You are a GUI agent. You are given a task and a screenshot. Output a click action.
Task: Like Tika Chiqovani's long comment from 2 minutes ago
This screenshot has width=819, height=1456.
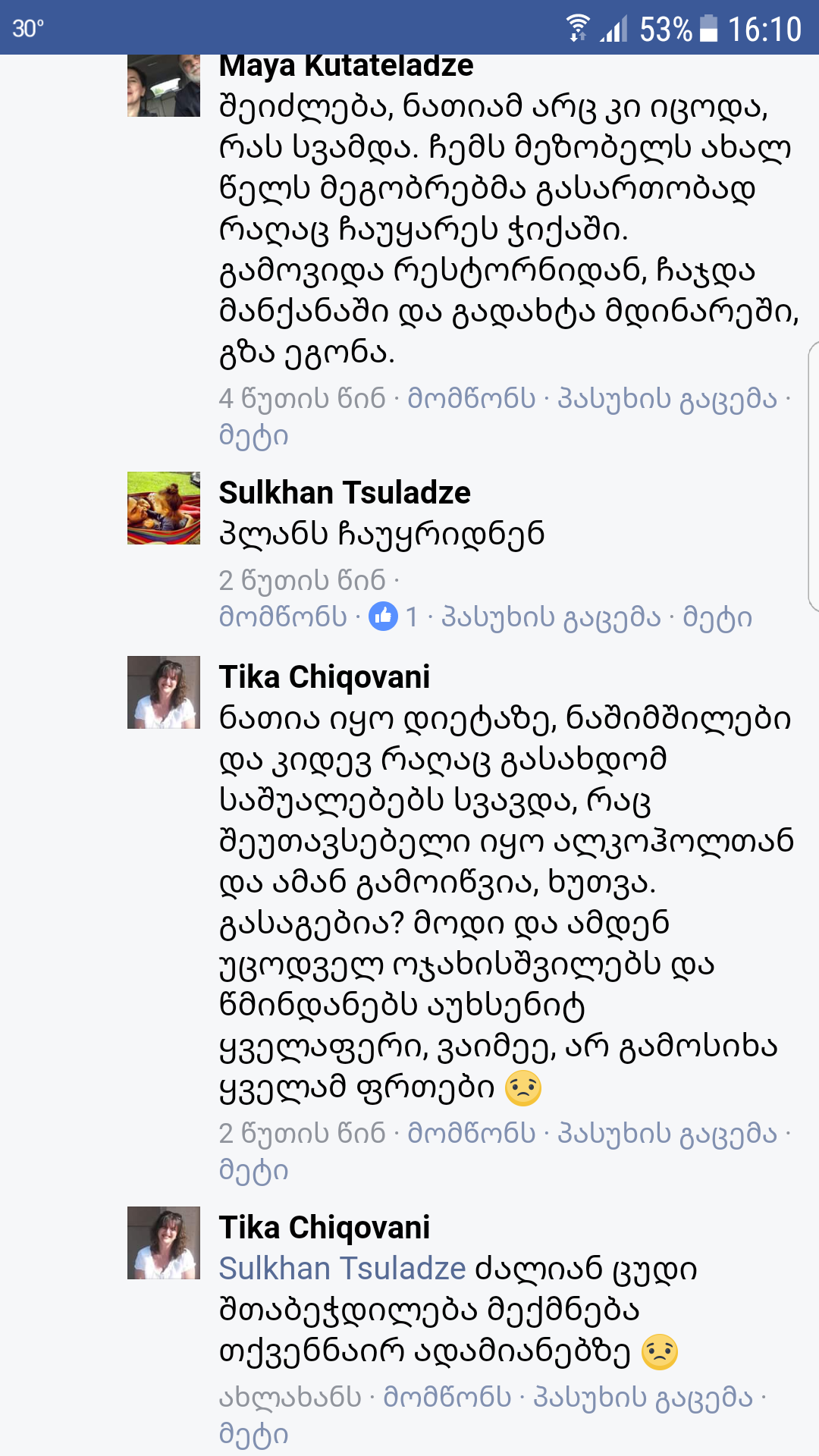coord(471,1133)
